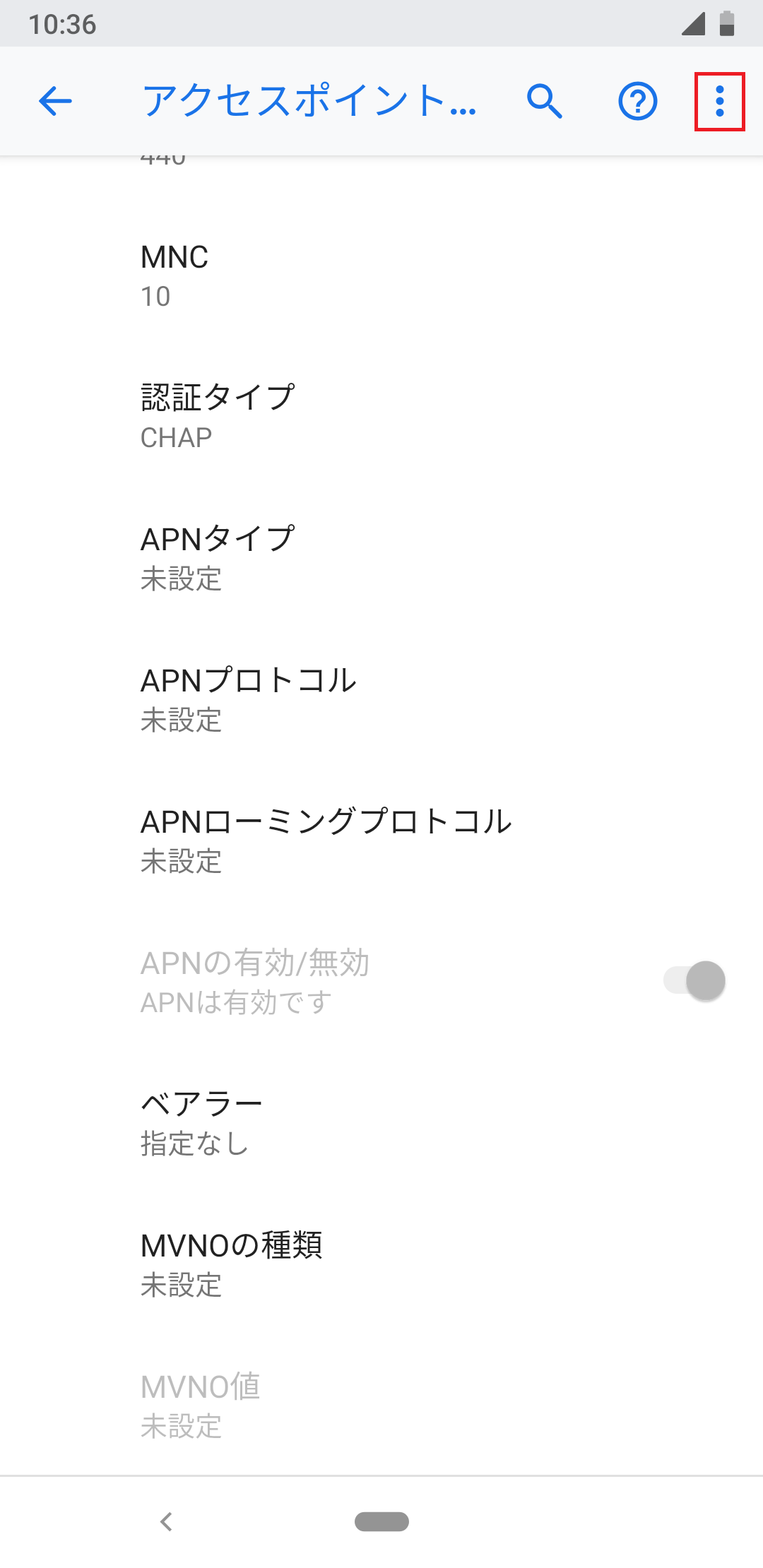Tap APNは有効です to change APN state
The height and width of the screenshot is (1568, 763).
coord(235,1000)
